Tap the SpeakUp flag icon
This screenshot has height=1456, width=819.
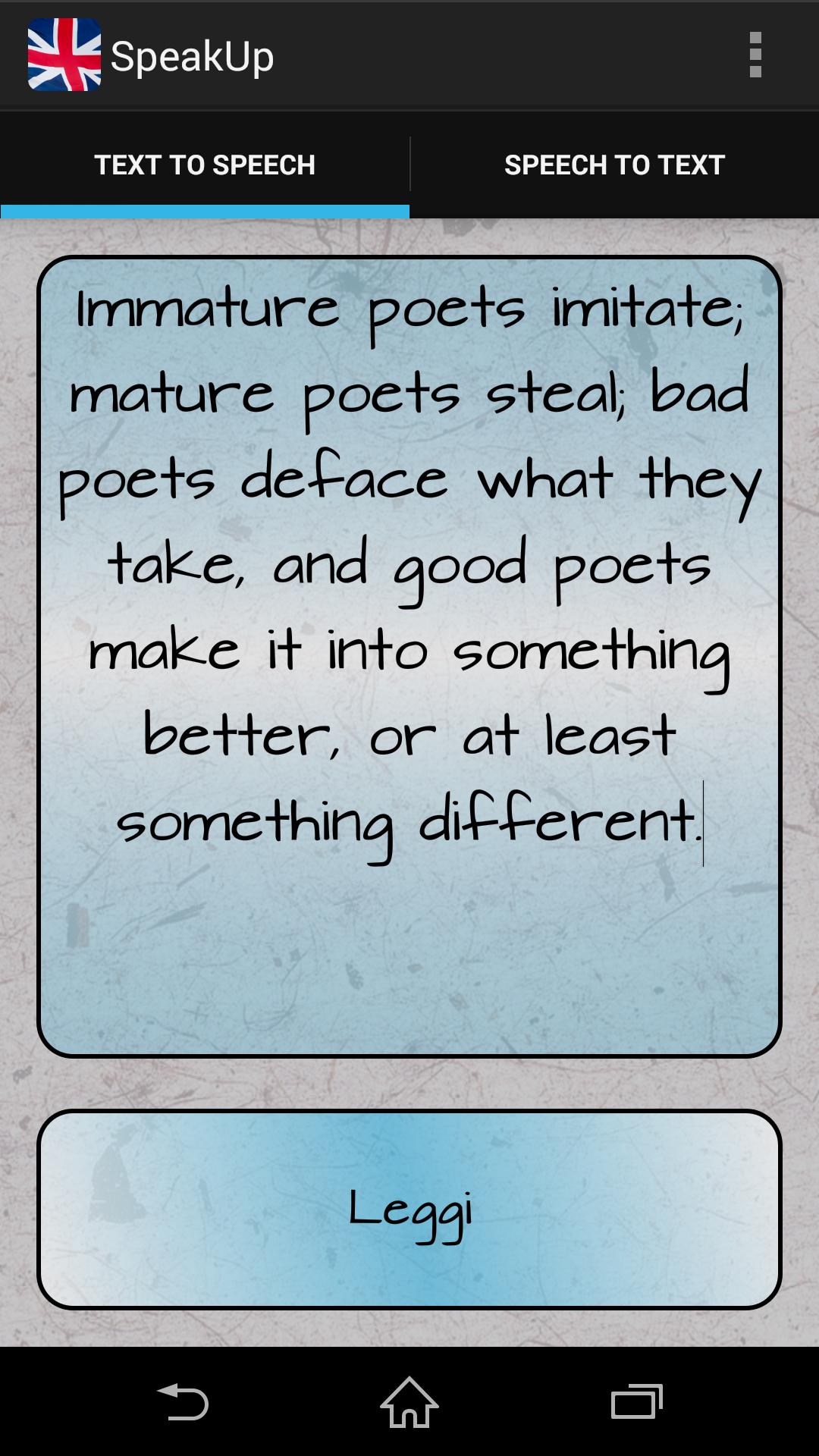coord(64,55)
